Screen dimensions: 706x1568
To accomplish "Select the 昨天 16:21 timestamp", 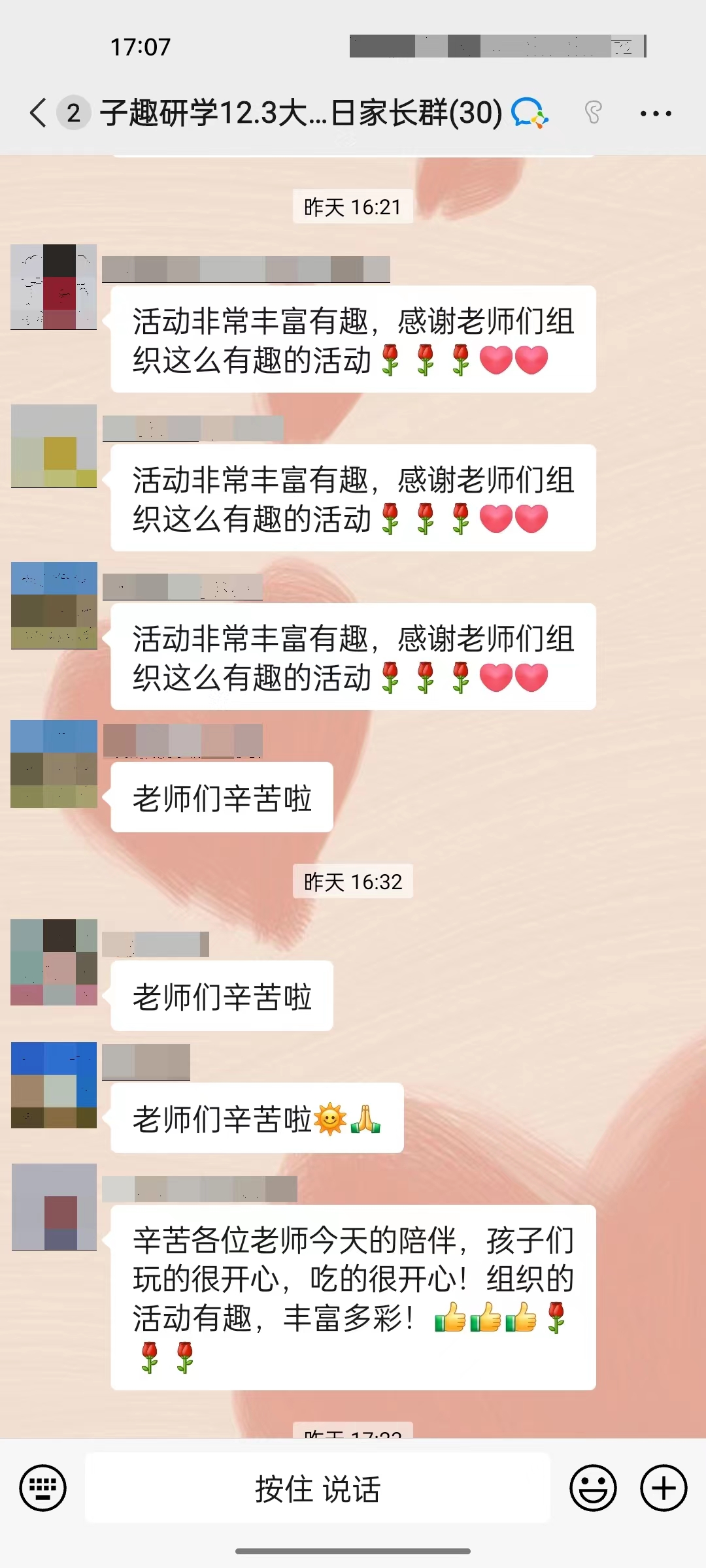I will [353, 206].
